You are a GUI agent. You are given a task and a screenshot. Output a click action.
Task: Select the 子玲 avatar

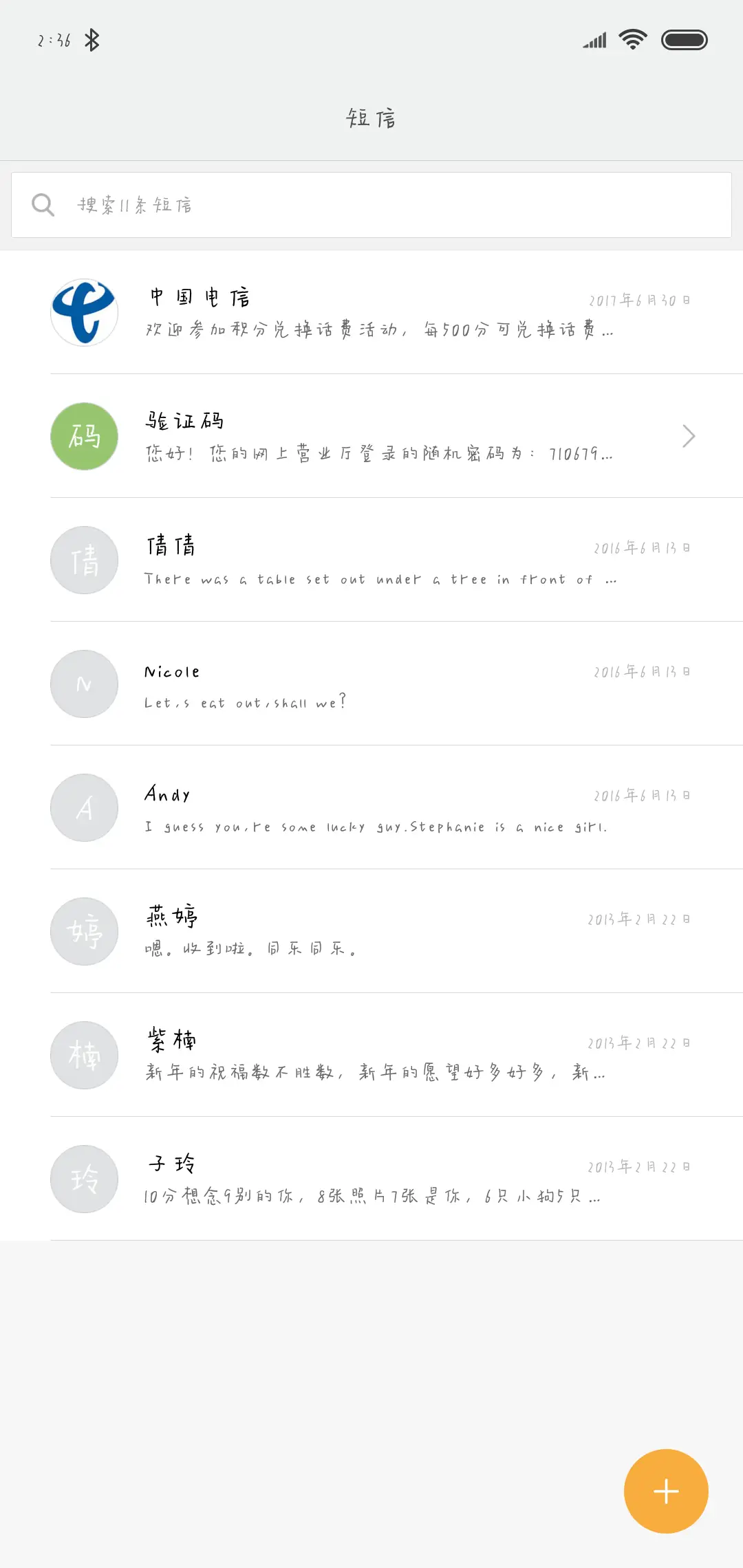(84, 1179)
